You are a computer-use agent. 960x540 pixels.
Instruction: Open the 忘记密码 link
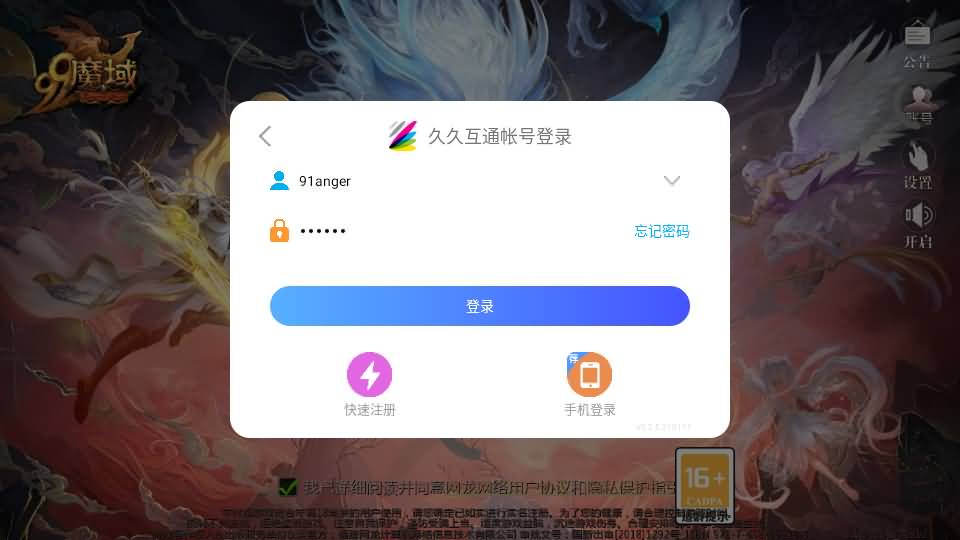[661, 231]
